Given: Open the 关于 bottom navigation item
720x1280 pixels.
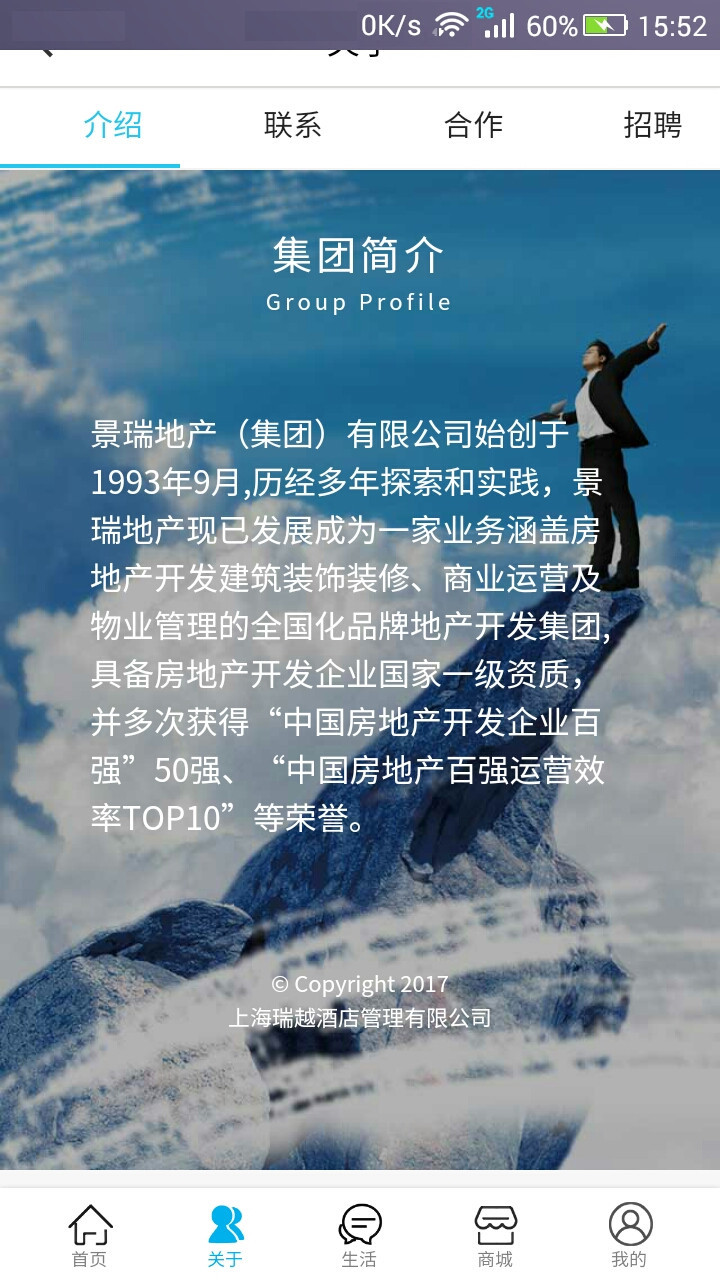Looking at the screenshot, I should (225, 1235).
